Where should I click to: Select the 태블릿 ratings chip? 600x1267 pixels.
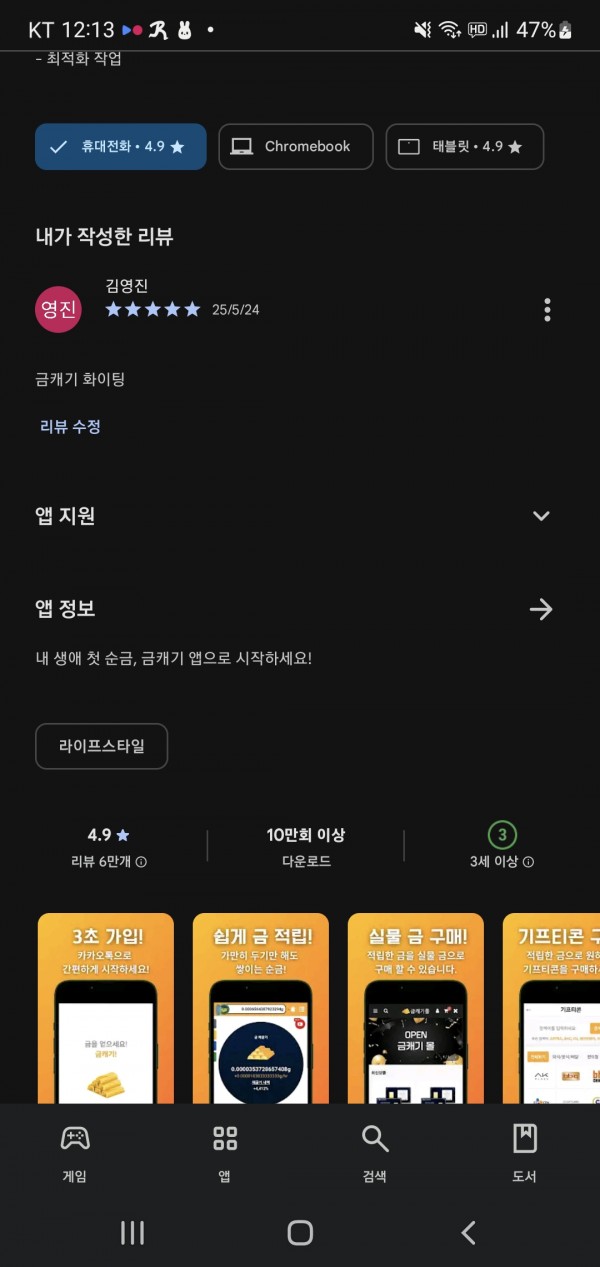tap(465, 147)
